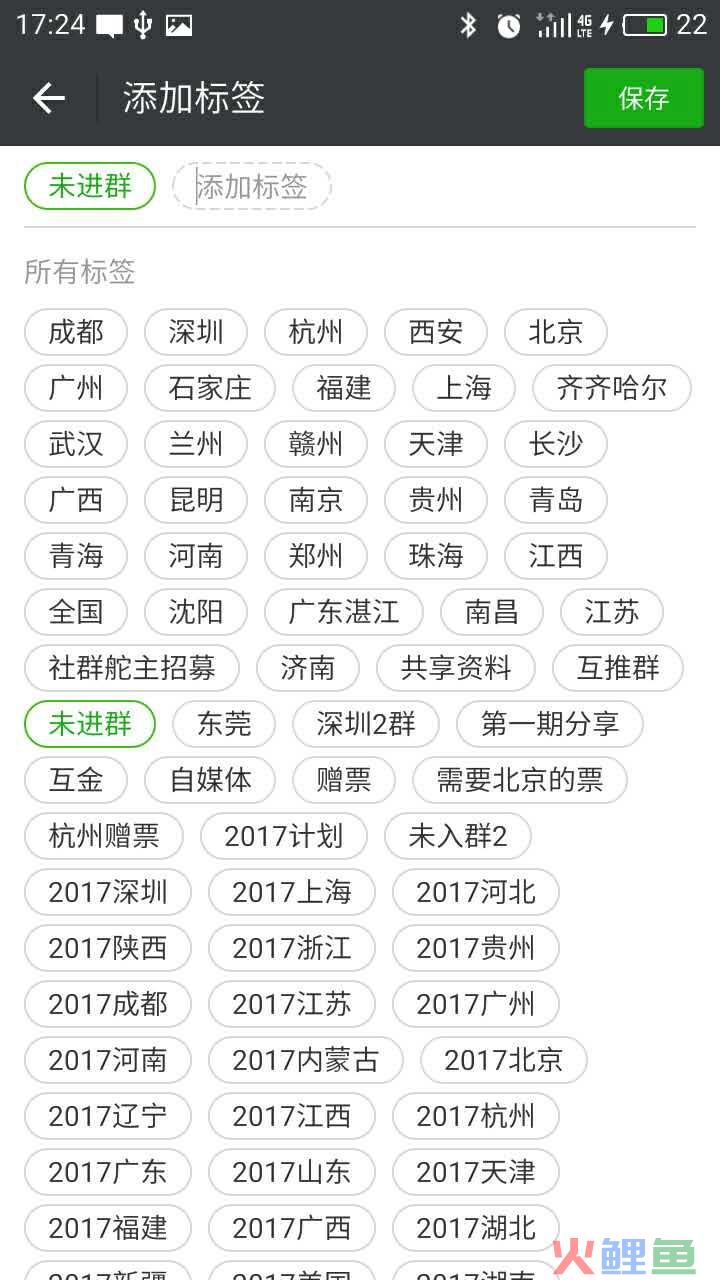The height and width of the screenshot is (1280, 720).
Task: Choose the 石家庄 tag
Action: [210, 388]
